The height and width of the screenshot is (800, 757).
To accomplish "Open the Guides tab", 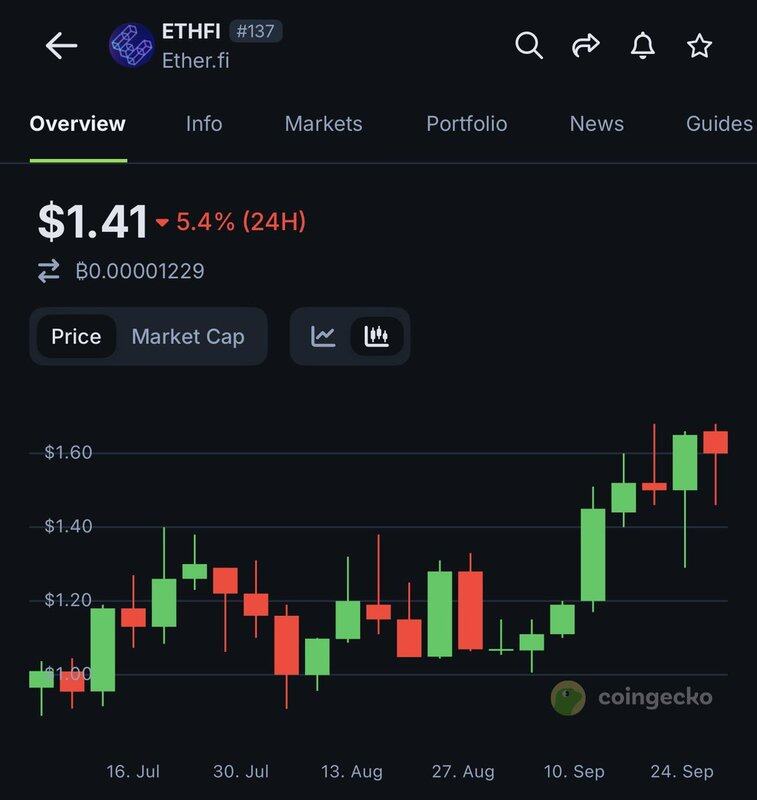I will pyautogui.click(x=718, y=124).
